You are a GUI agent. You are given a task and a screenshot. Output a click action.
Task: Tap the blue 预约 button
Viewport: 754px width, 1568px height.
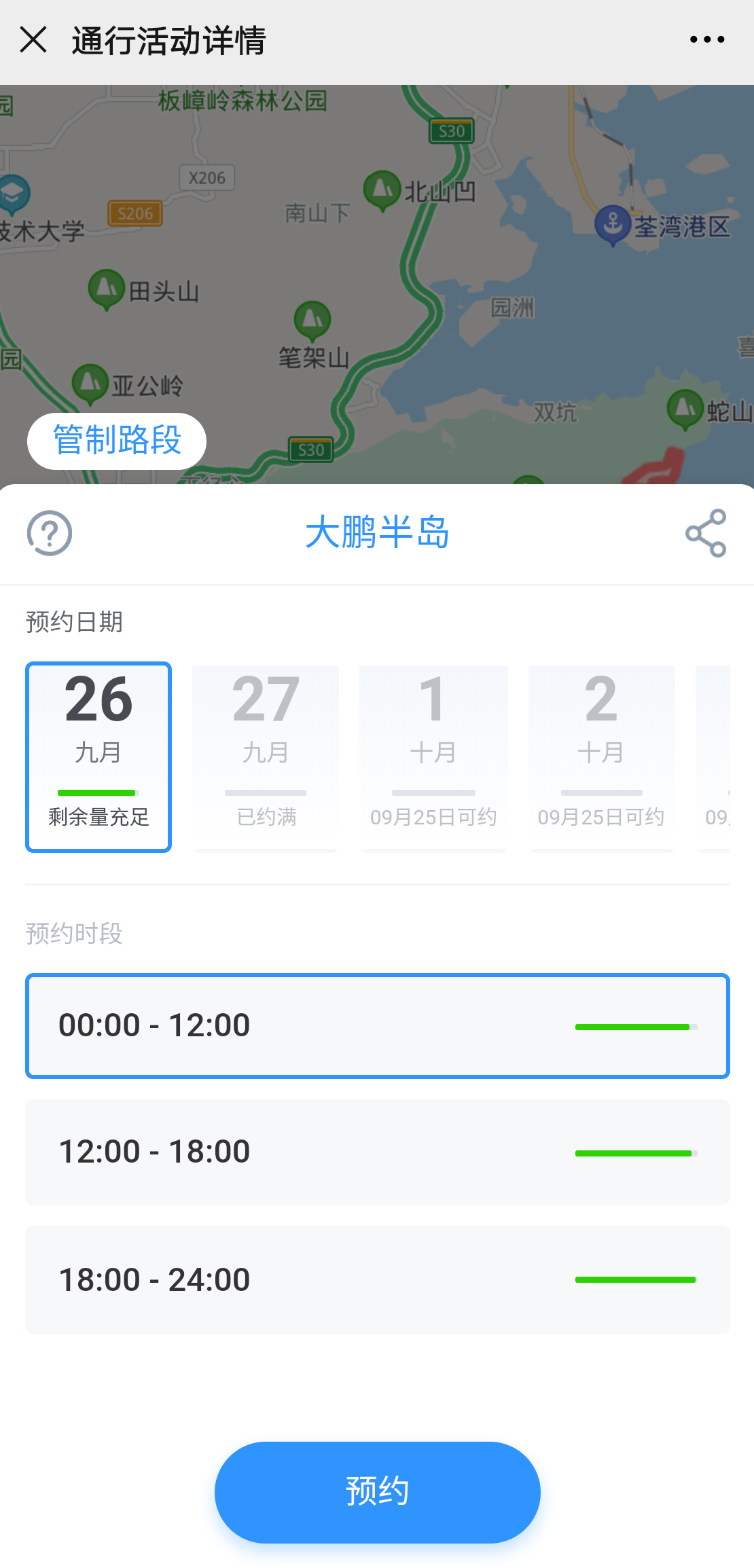pyautogui.click(x=377, y=1492)
